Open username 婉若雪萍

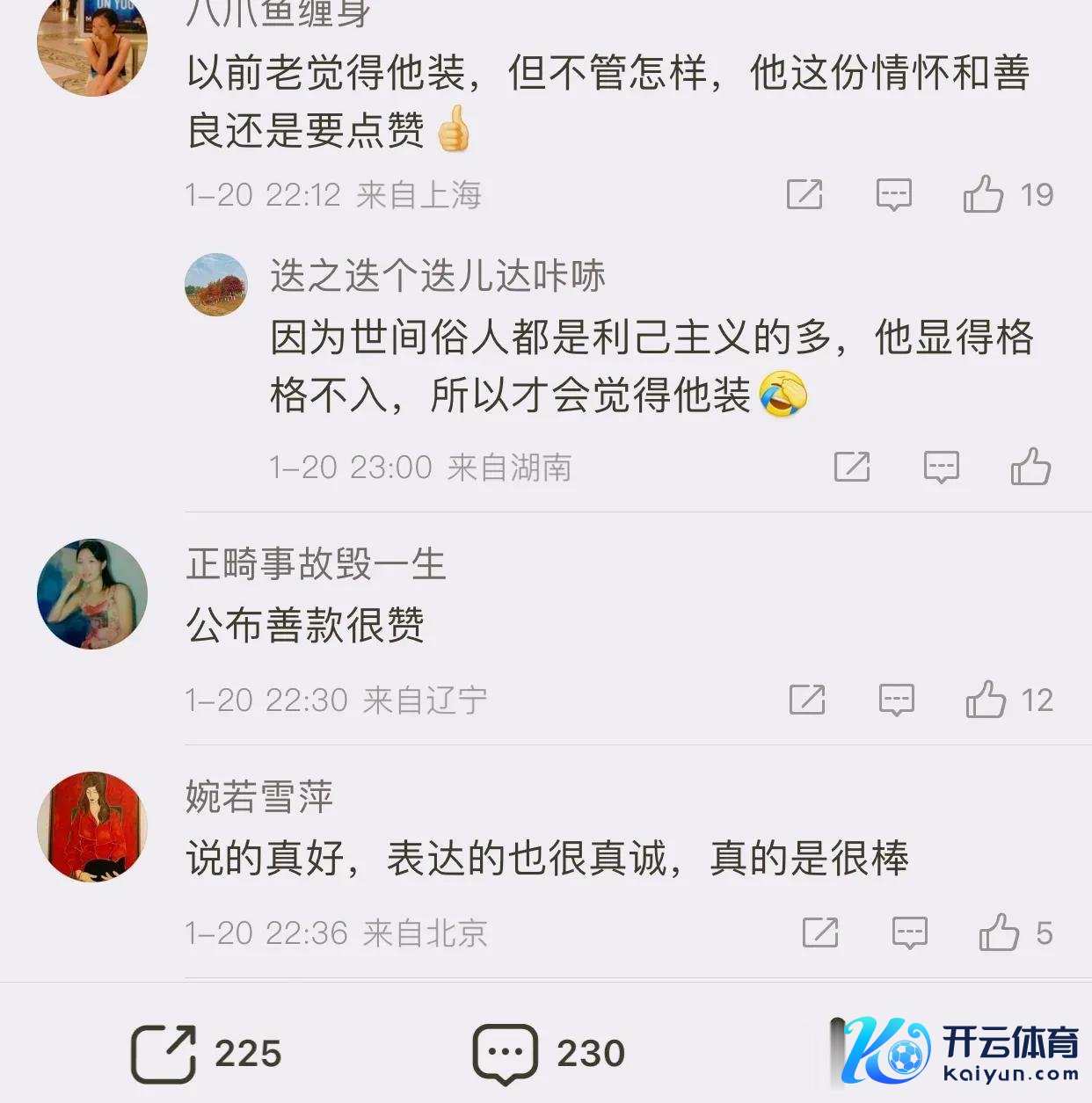pos(259,796)
